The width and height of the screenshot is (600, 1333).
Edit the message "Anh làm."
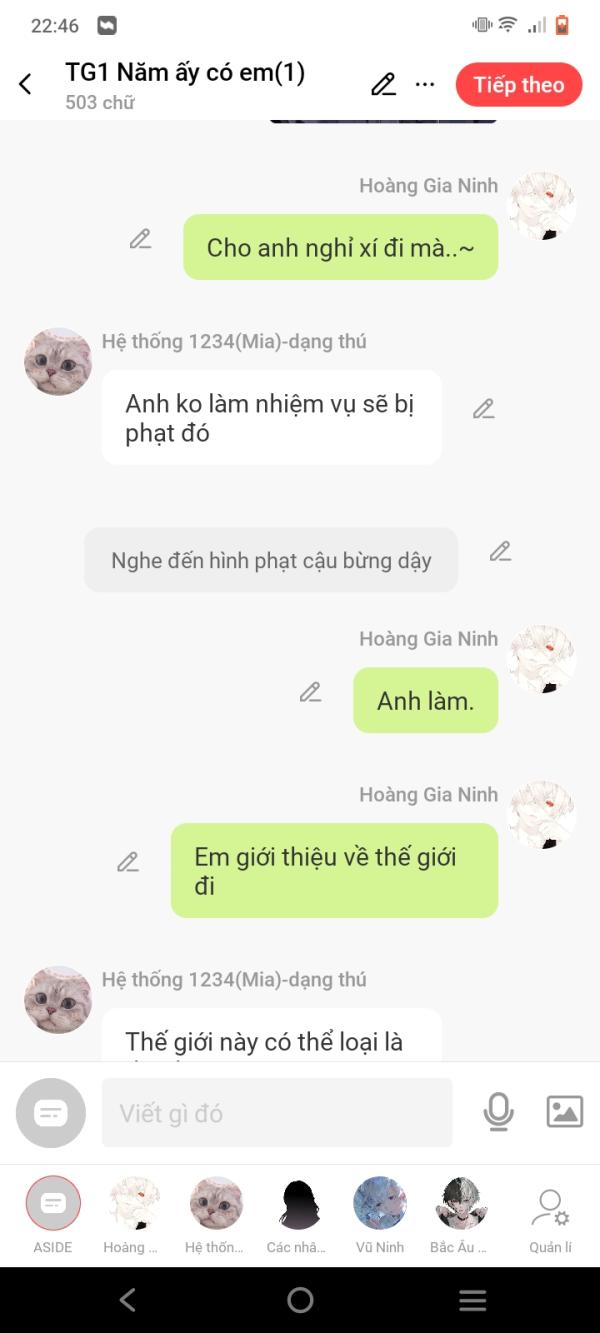(x=311, y=692)
